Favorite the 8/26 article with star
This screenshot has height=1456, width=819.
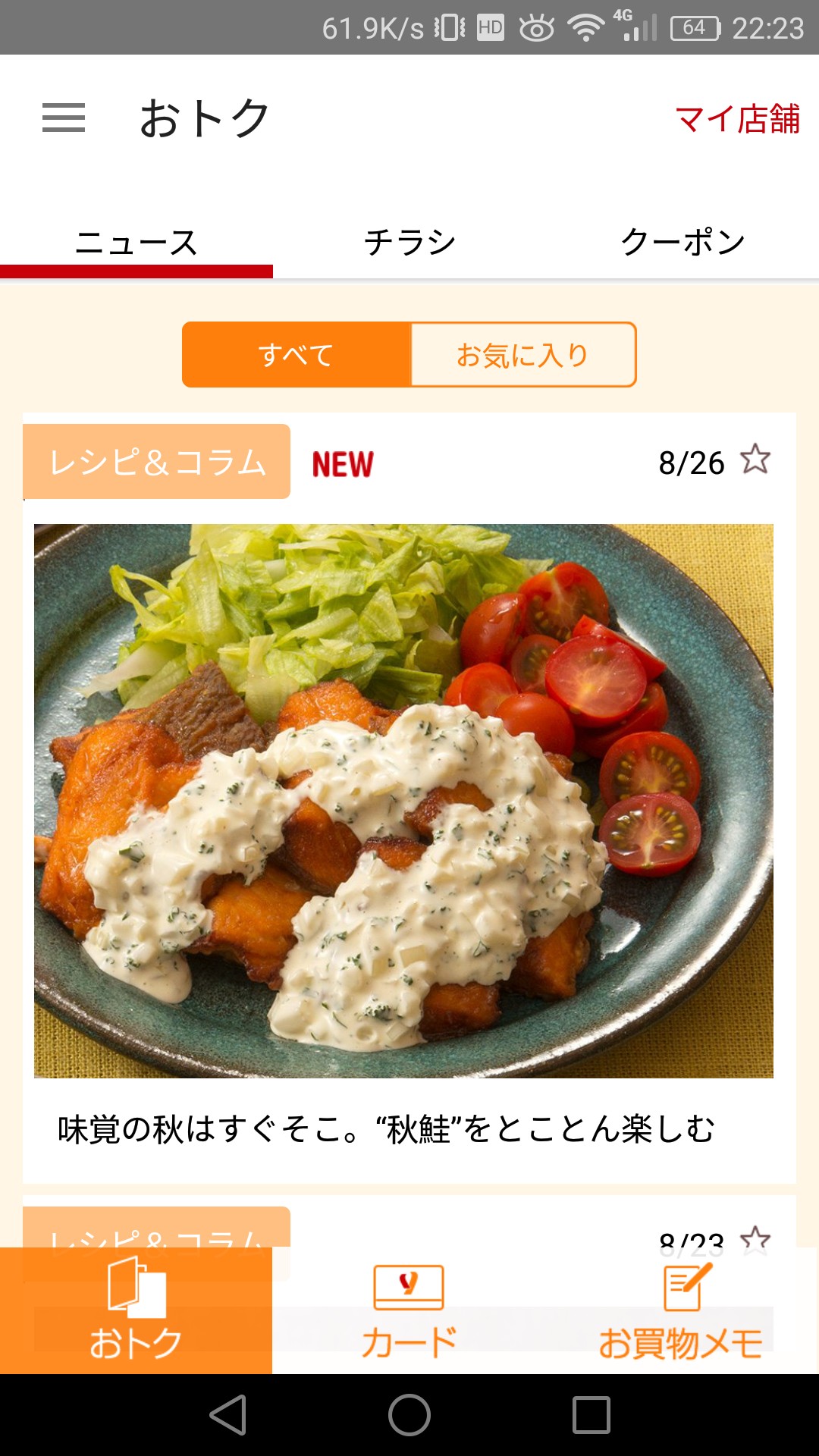(x=755, y=460)
